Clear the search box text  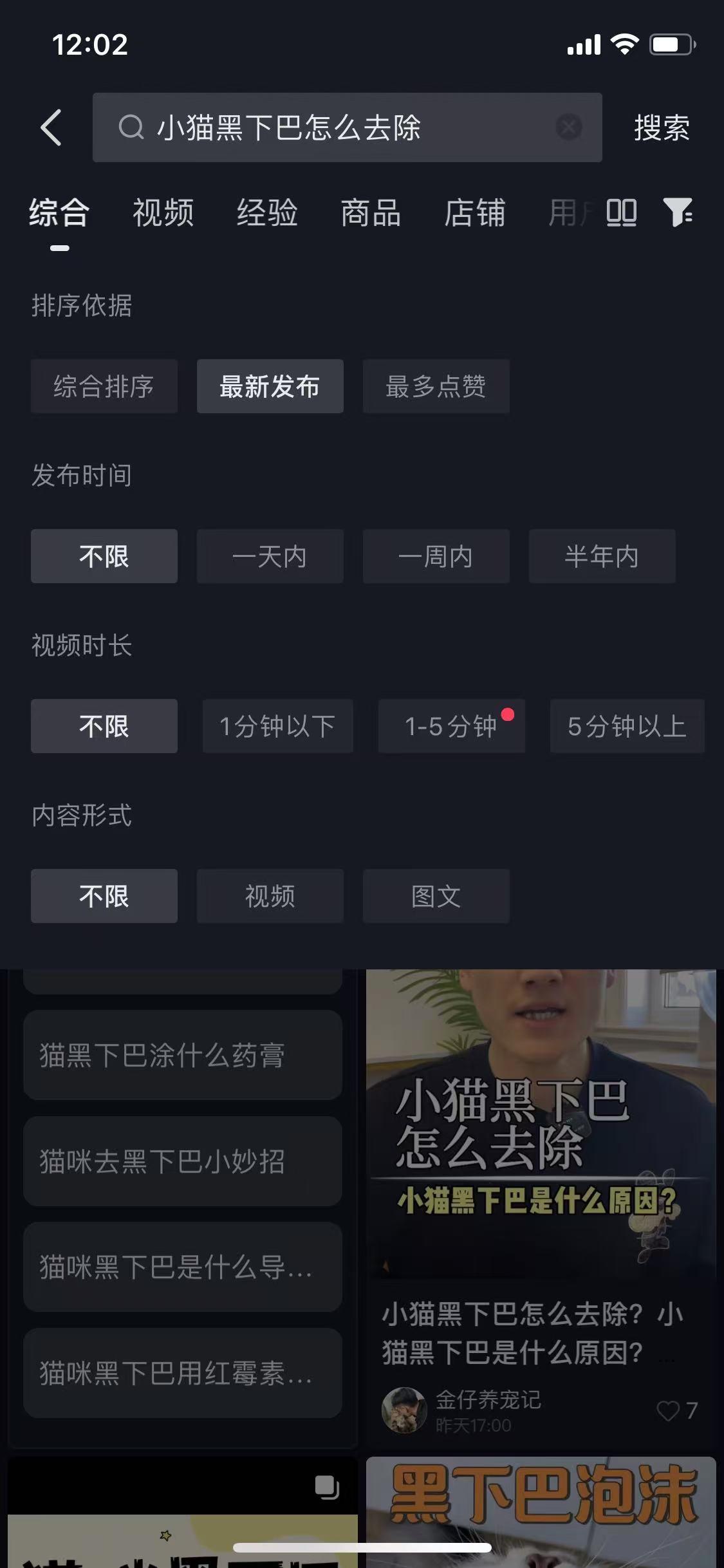coord(569,127)
